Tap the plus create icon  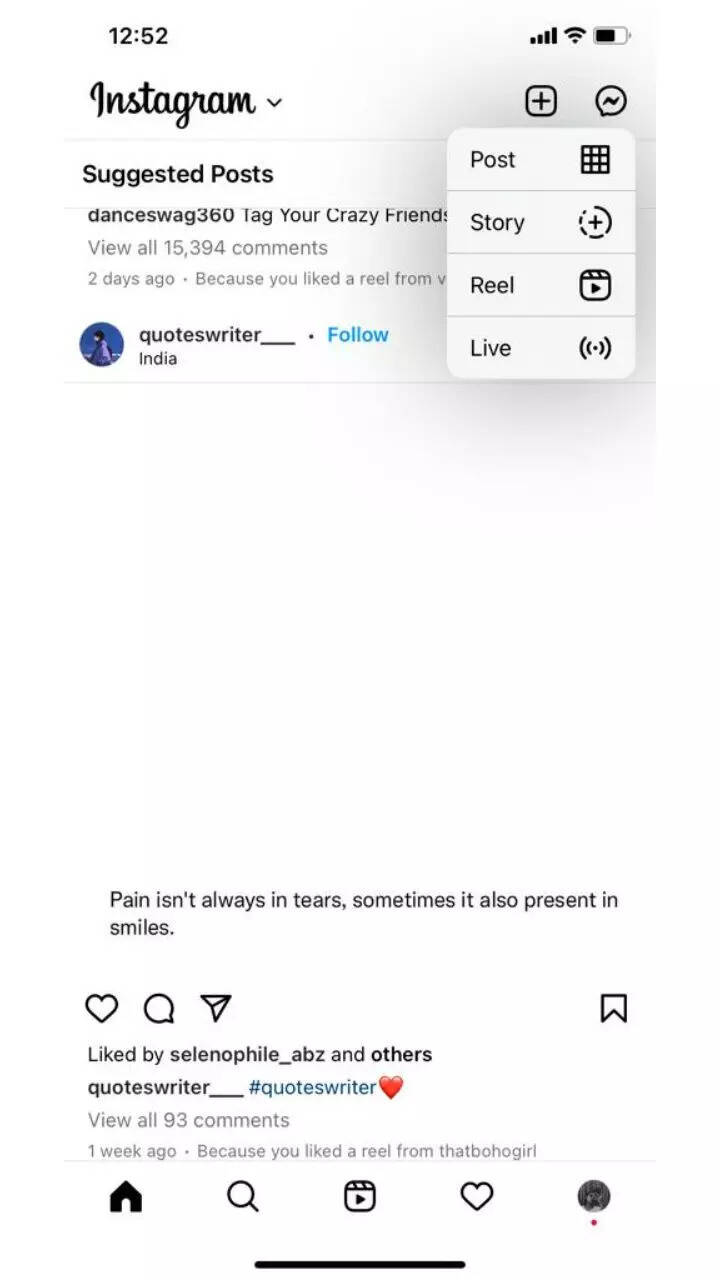tap(541, 101)
